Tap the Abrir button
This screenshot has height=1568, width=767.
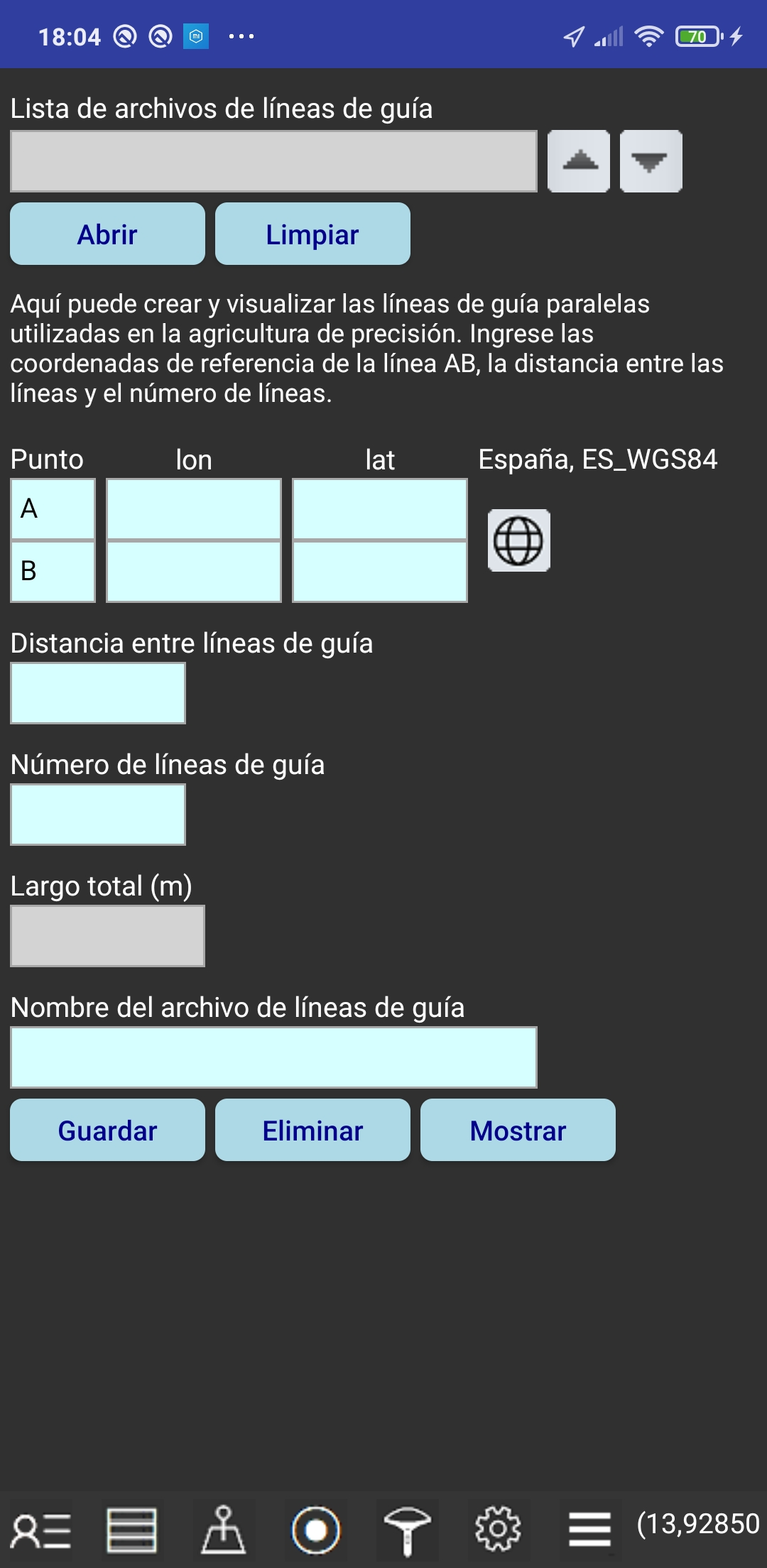click(x=107, y=234)
